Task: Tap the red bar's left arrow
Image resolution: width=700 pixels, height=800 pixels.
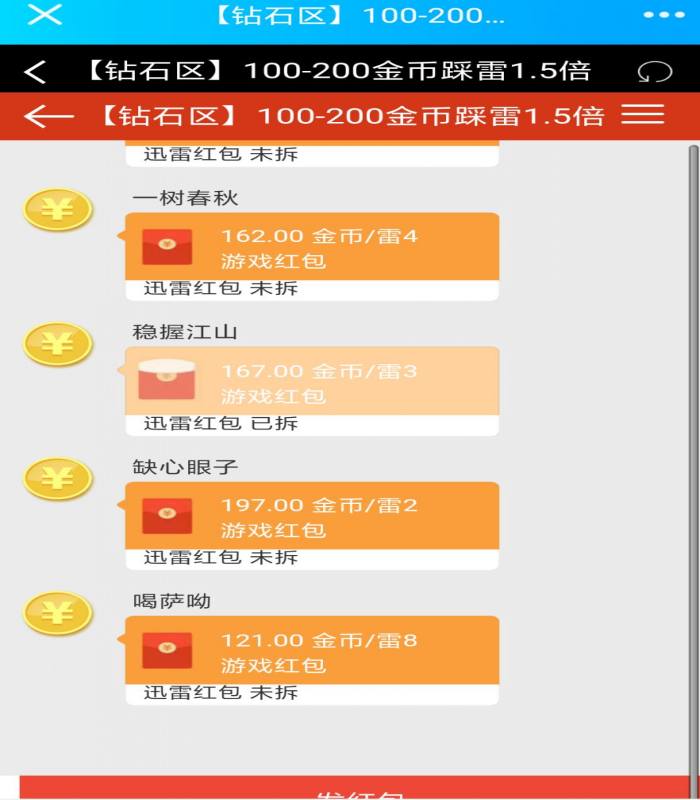Action: point(48,116)
